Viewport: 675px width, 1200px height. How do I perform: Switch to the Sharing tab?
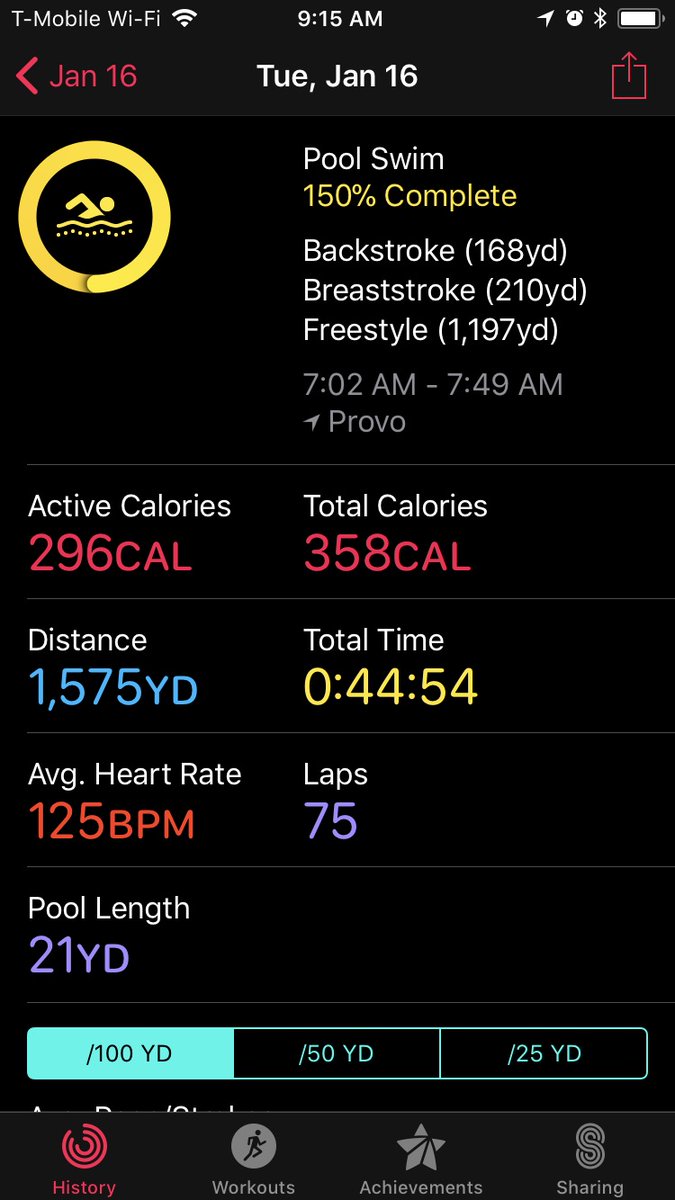click(x=590, y=1158)
